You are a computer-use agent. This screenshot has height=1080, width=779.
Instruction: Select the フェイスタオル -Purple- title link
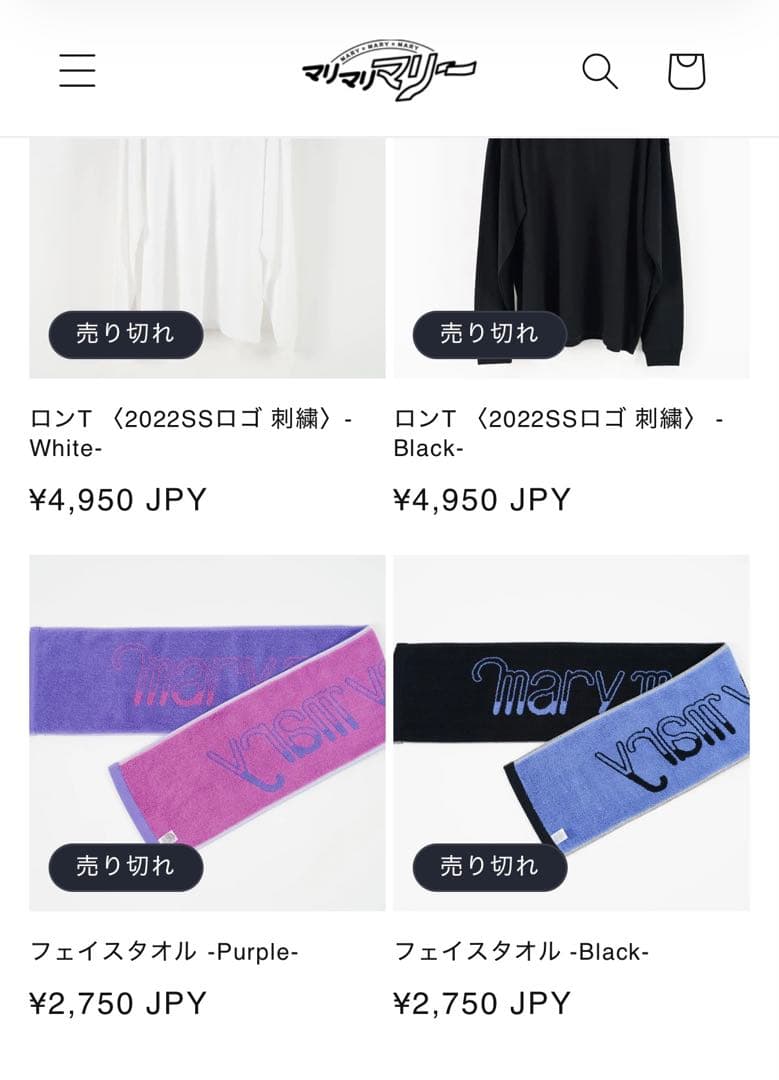click(x=165, y=952)
